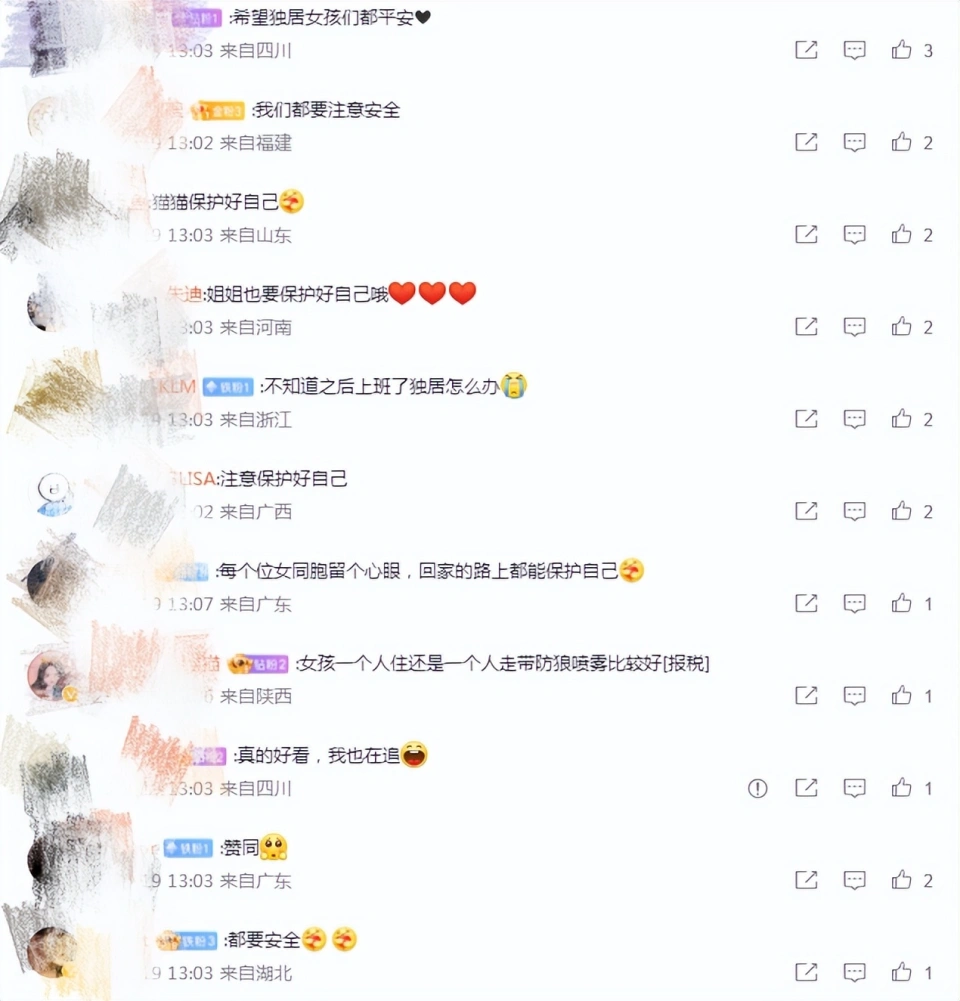The height and width of the screenshot is (1001, 960).
Task: Like the comment 我们都要注意安全
Action: click(902, 143)
